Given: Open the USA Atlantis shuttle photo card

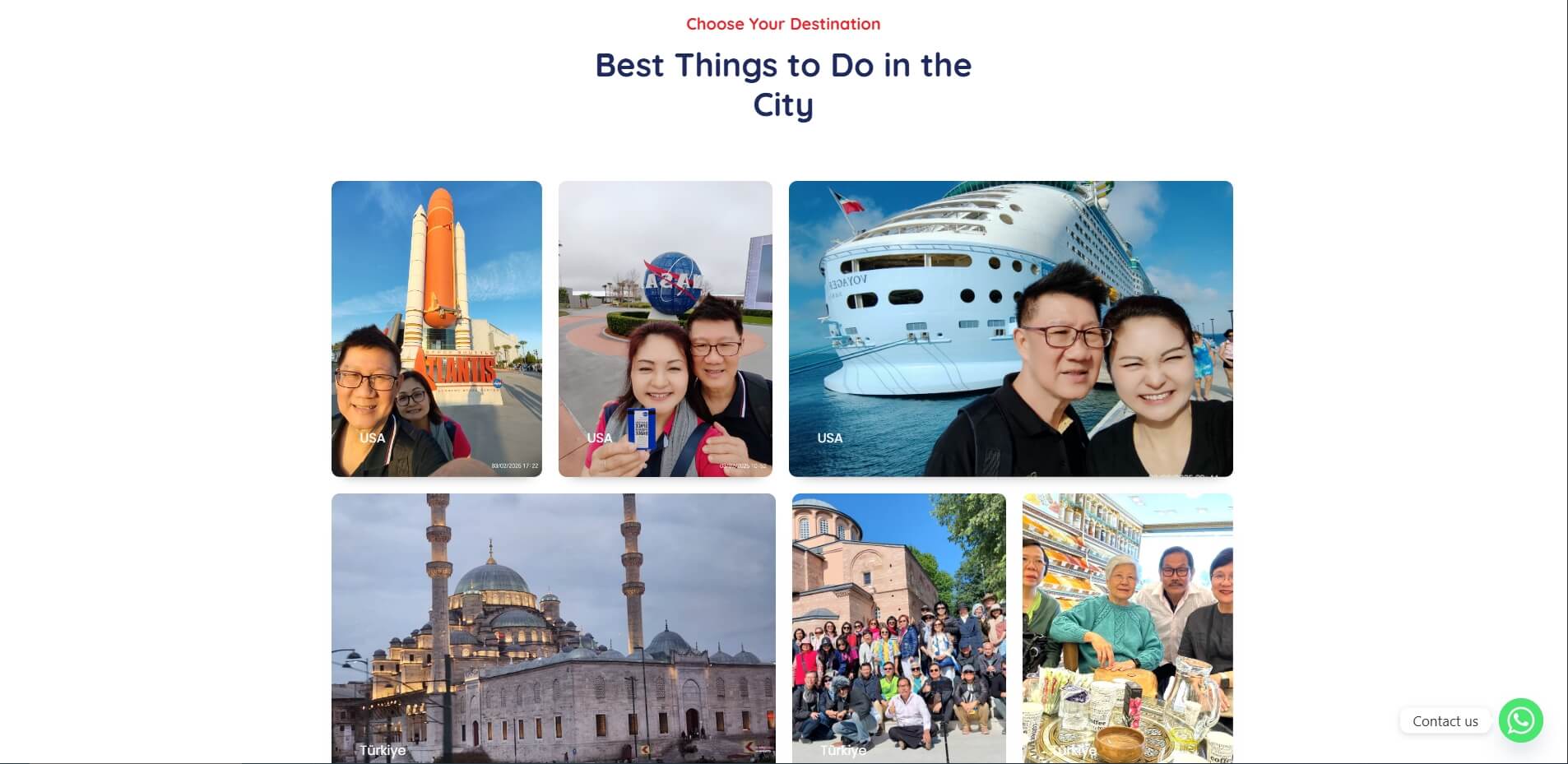Looking at the screenshot, I should (x=436, y=329).
